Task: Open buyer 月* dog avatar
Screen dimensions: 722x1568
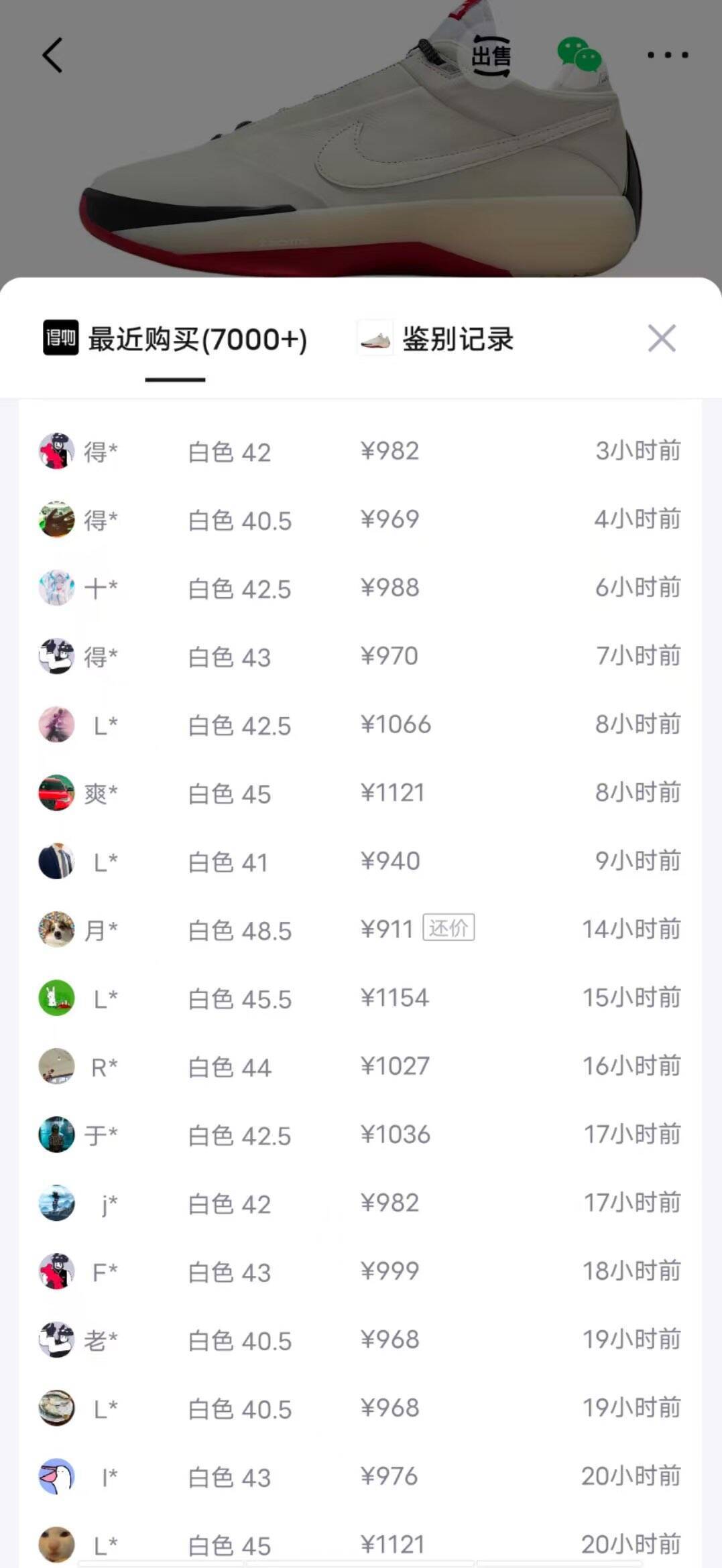Action: click(57, 930)
